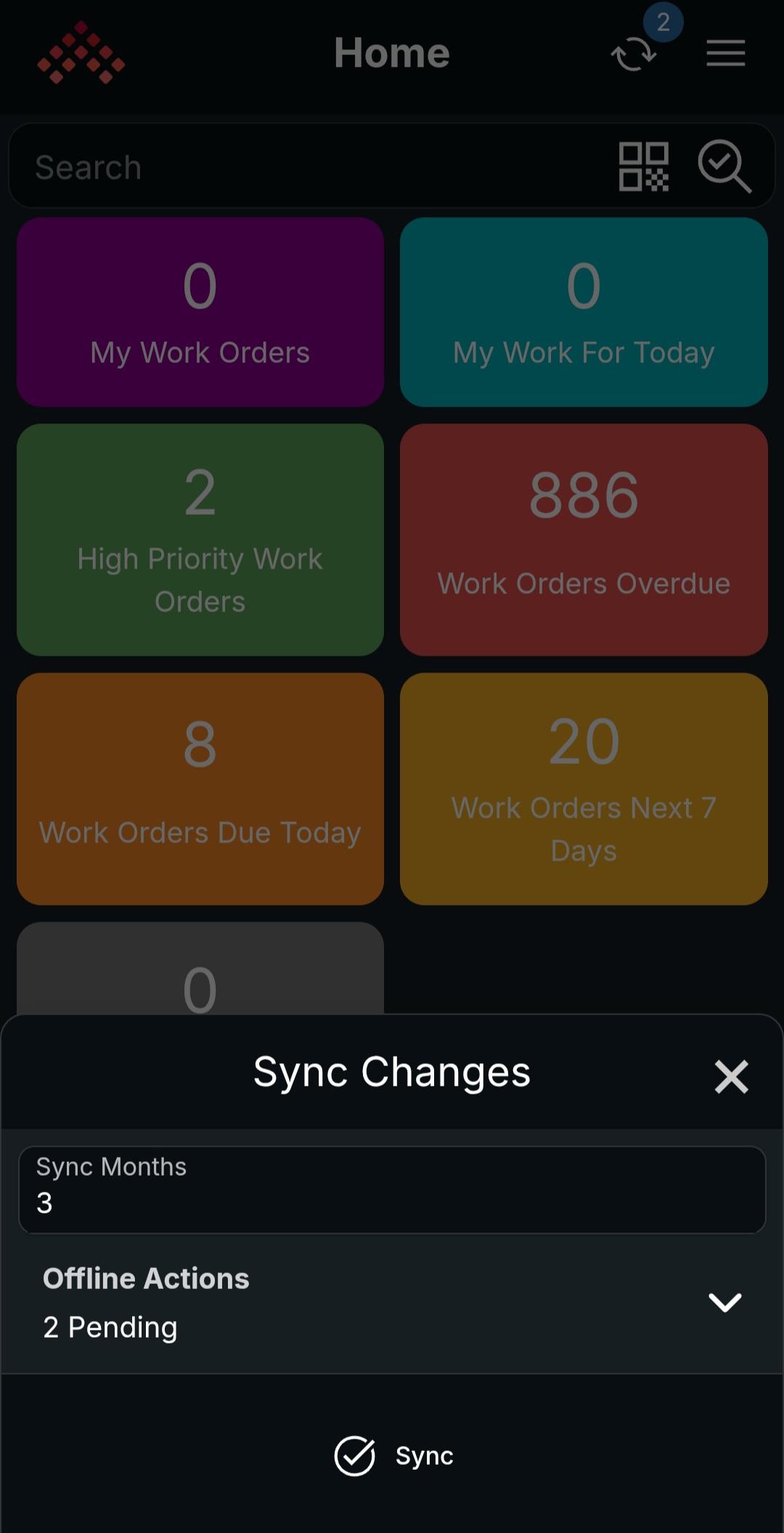Edit the Sync Months field
The width and height of the screenshot is (784, 1533).
(x=392, y=1190)
